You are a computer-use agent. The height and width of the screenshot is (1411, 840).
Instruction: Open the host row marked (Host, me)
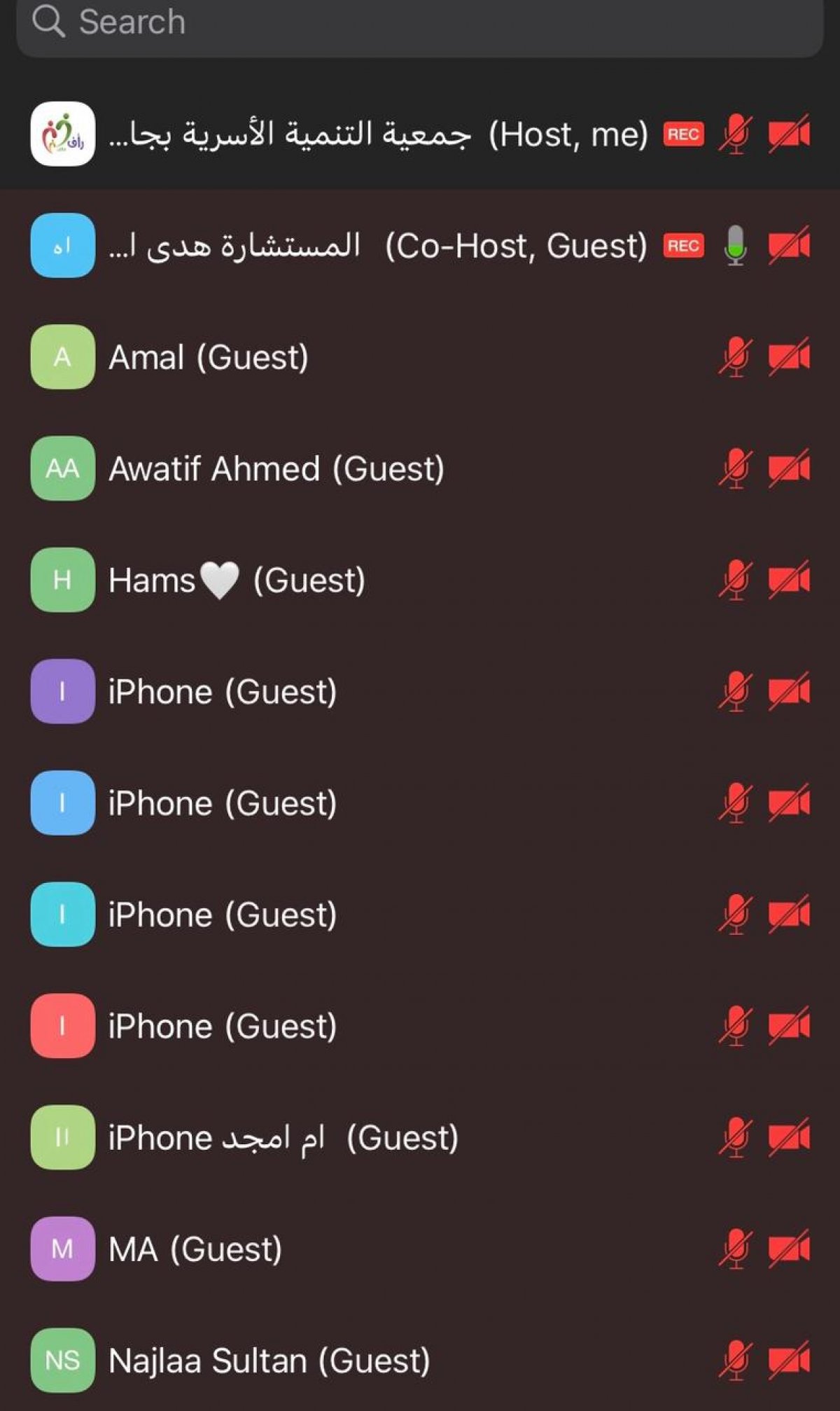(x=420, y=134)
